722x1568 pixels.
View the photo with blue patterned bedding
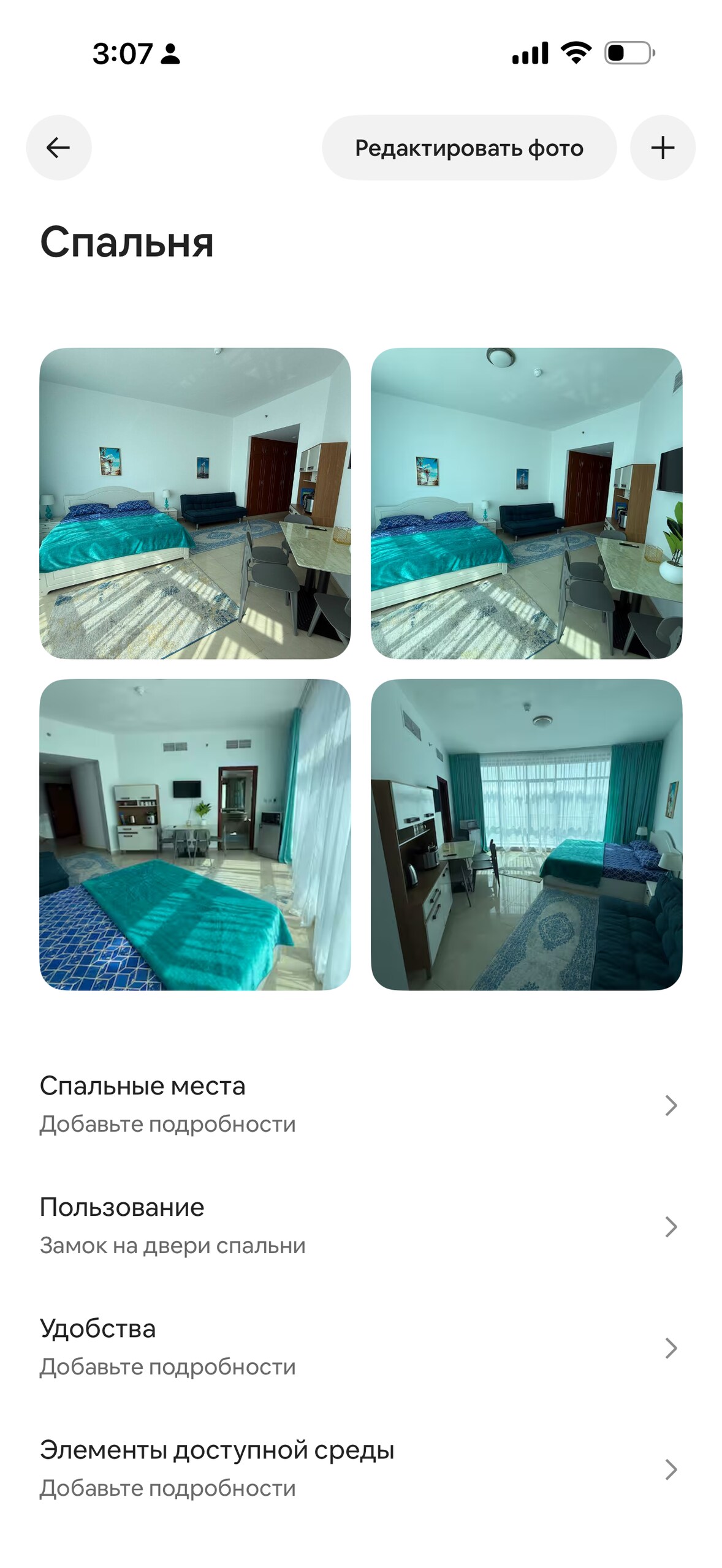point(195,835)
